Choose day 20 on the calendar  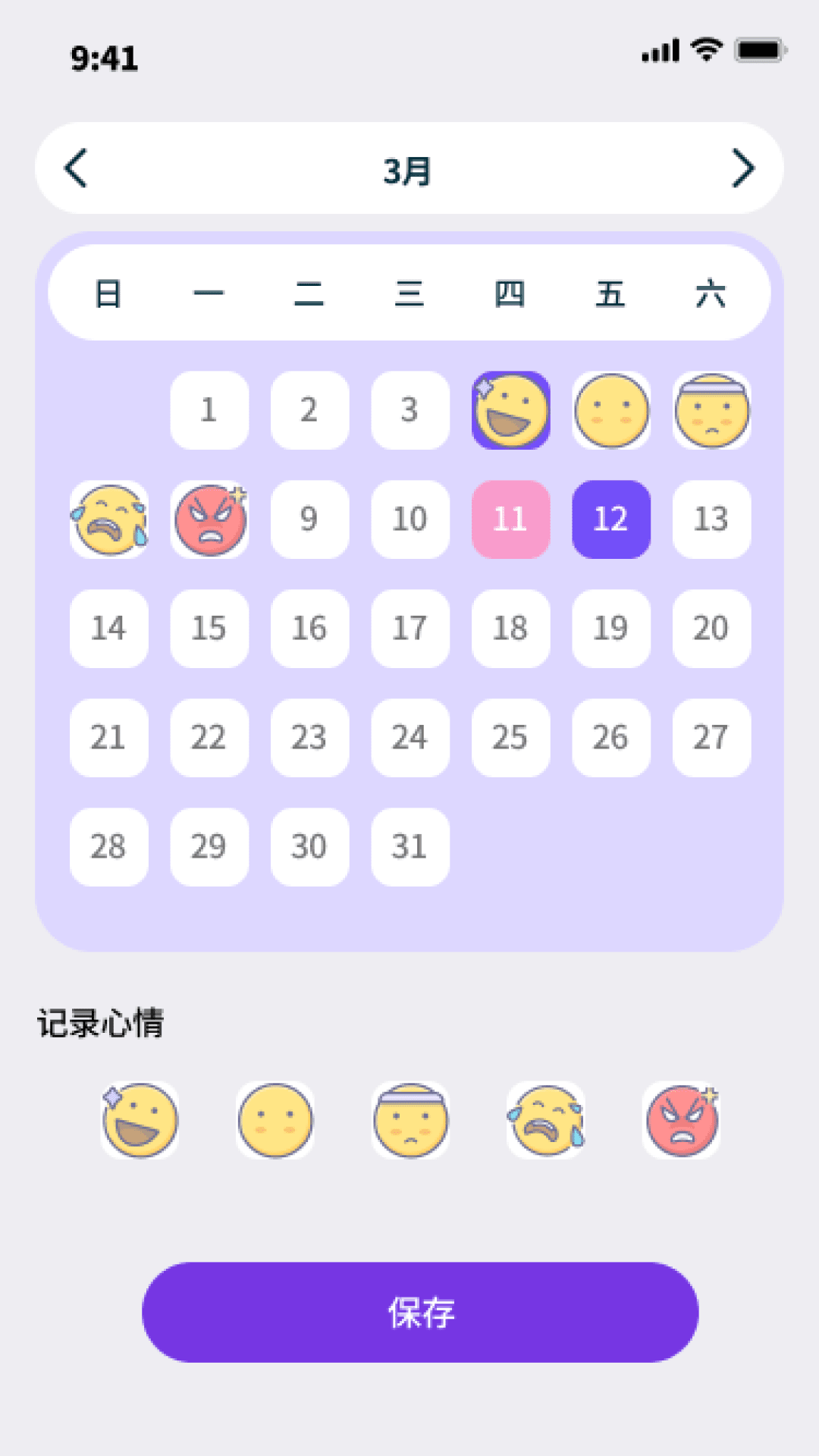pos(711,629)
